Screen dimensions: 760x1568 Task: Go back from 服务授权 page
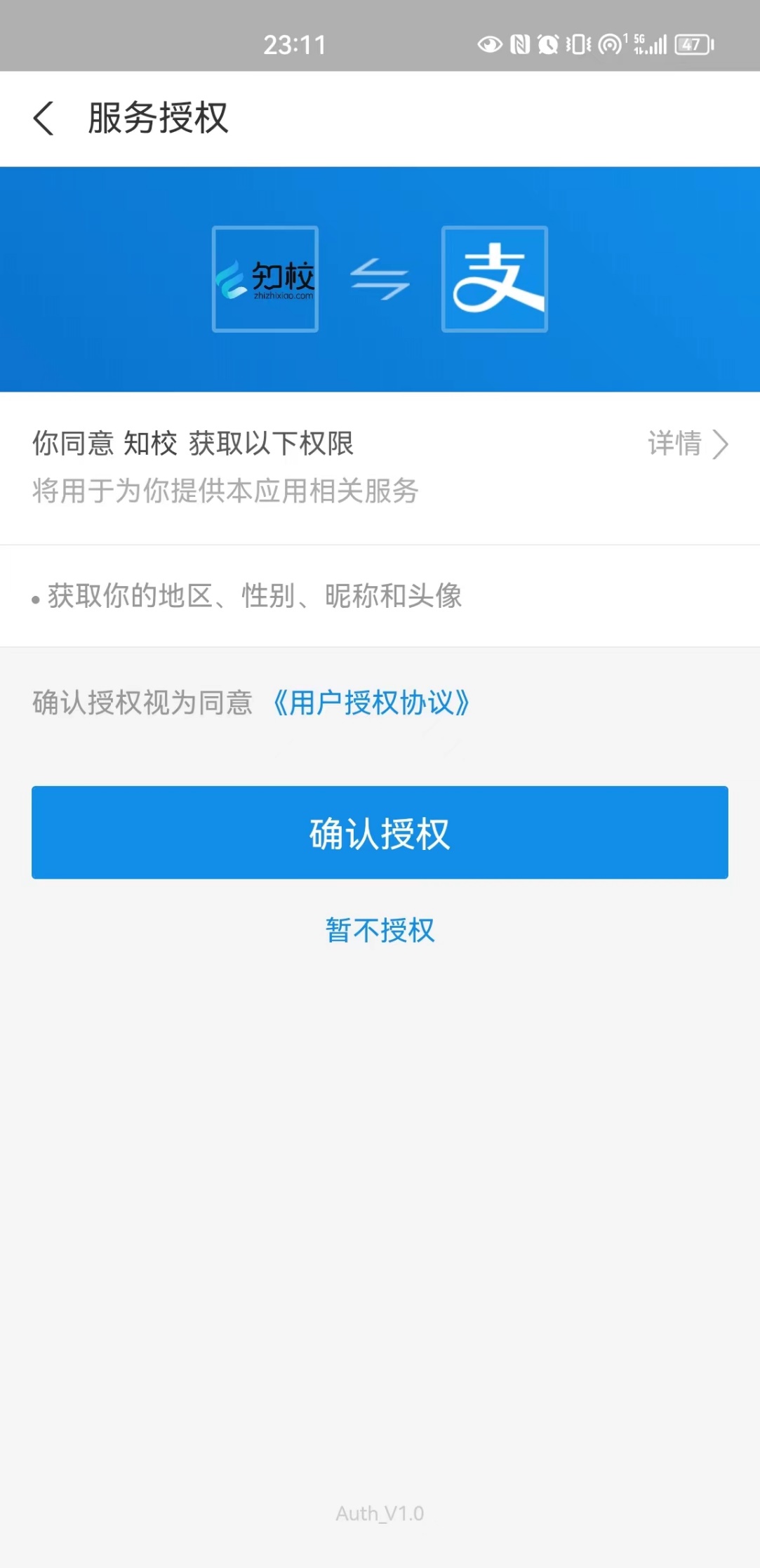coord(44,118)
